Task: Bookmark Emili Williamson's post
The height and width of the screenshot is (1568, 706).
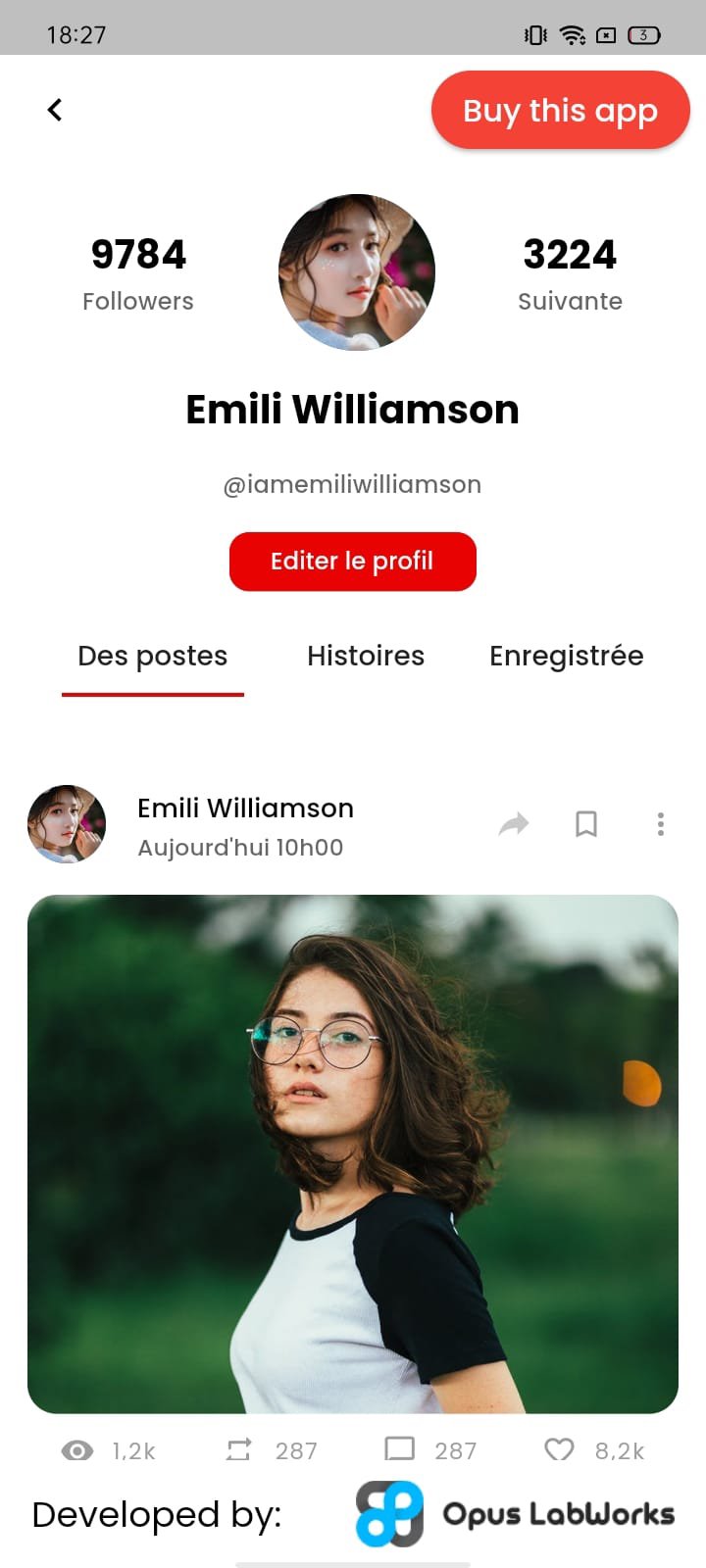Action: (x=586, y=824)
